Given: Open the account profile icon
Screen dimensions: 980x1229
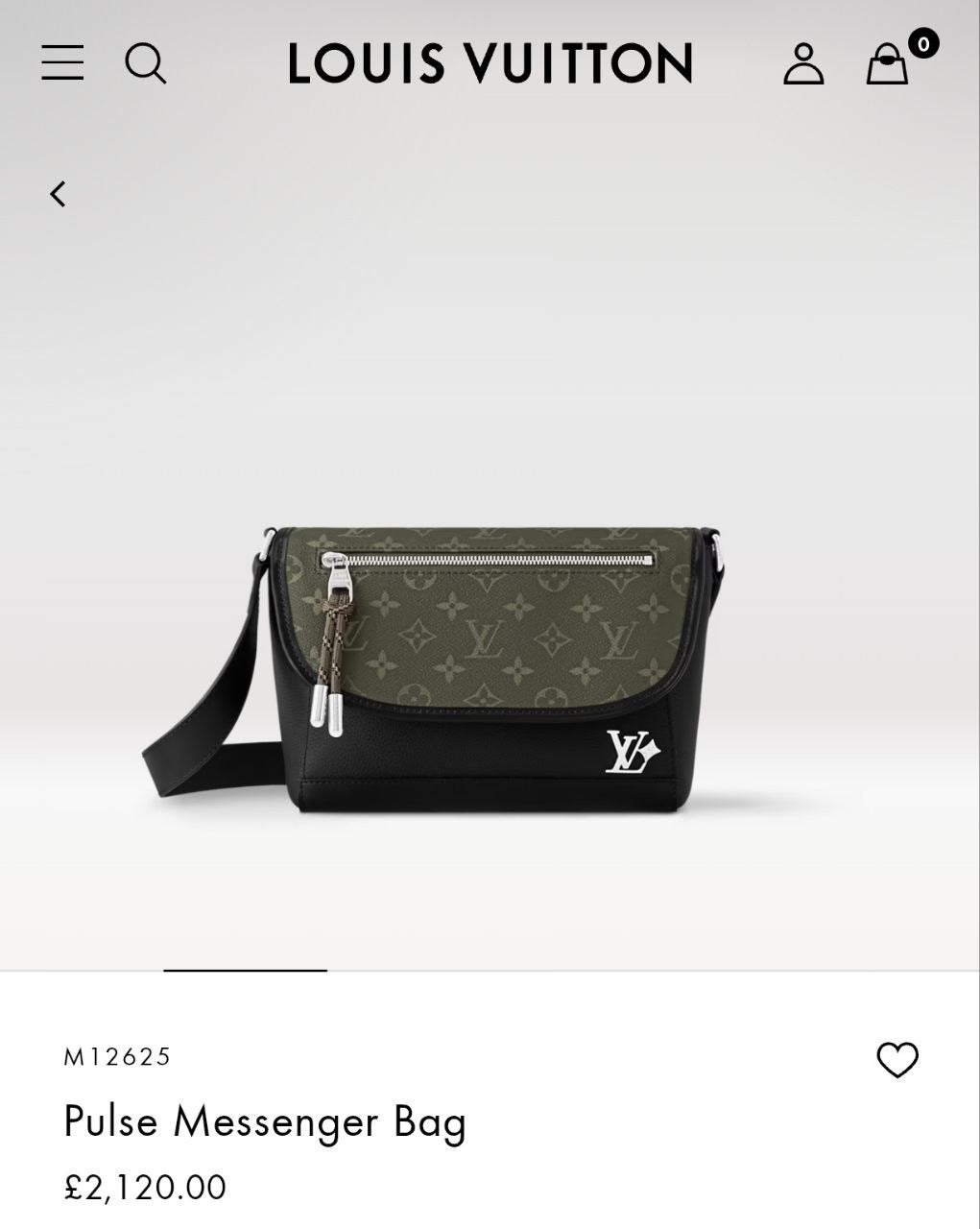Looking at the screenshot, I should [x=803, y=63].
